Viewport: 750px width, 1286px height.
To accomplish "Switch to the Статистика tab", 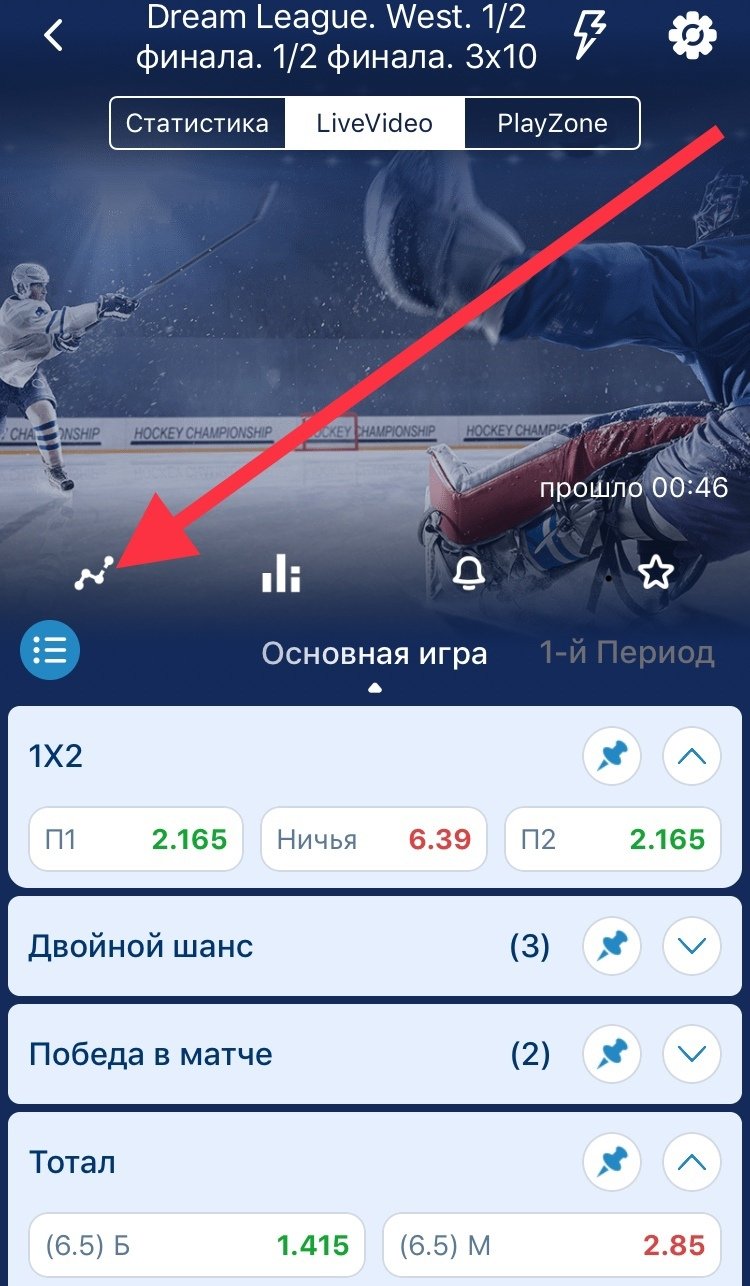I will pos(197,123).
